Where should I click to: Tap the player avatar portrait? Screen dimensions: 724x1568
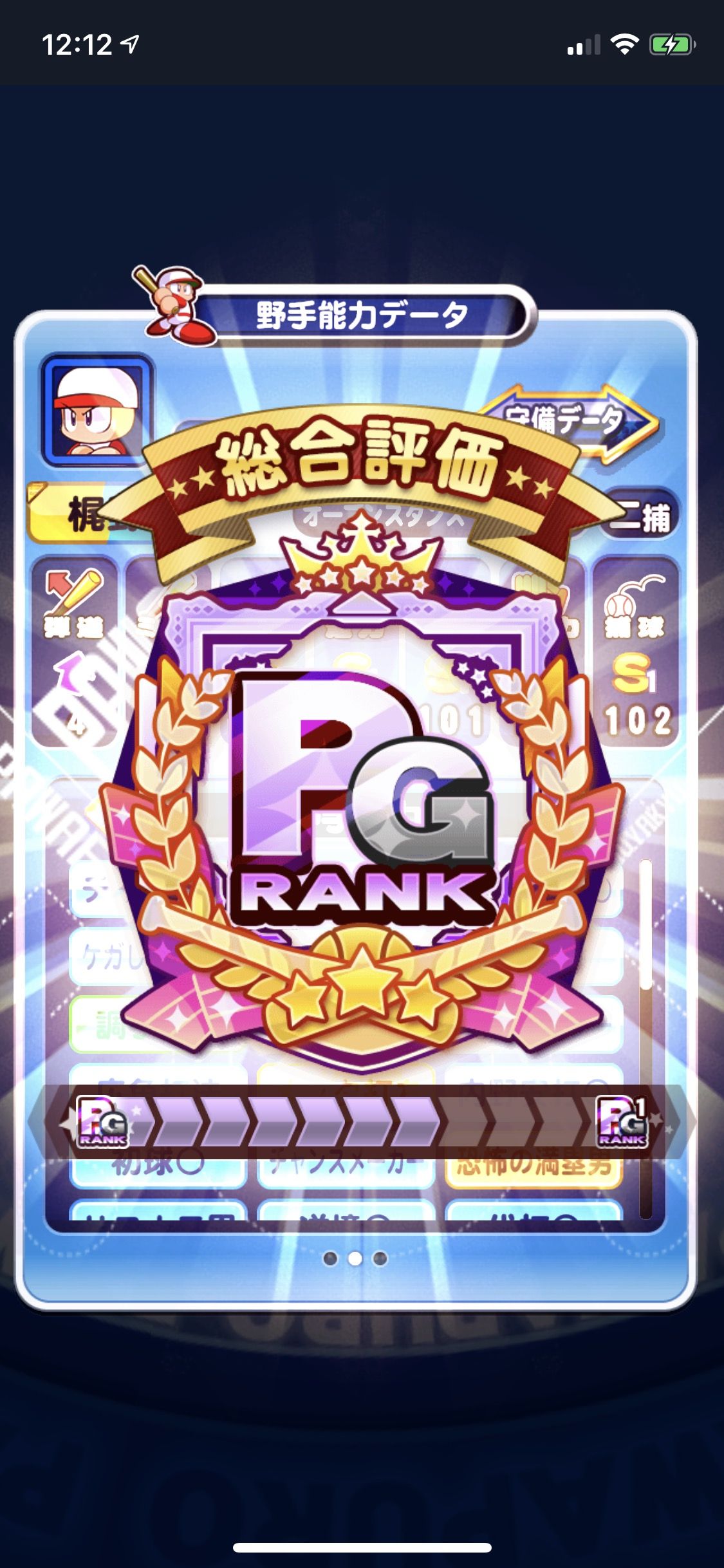(x=98, y=410)
